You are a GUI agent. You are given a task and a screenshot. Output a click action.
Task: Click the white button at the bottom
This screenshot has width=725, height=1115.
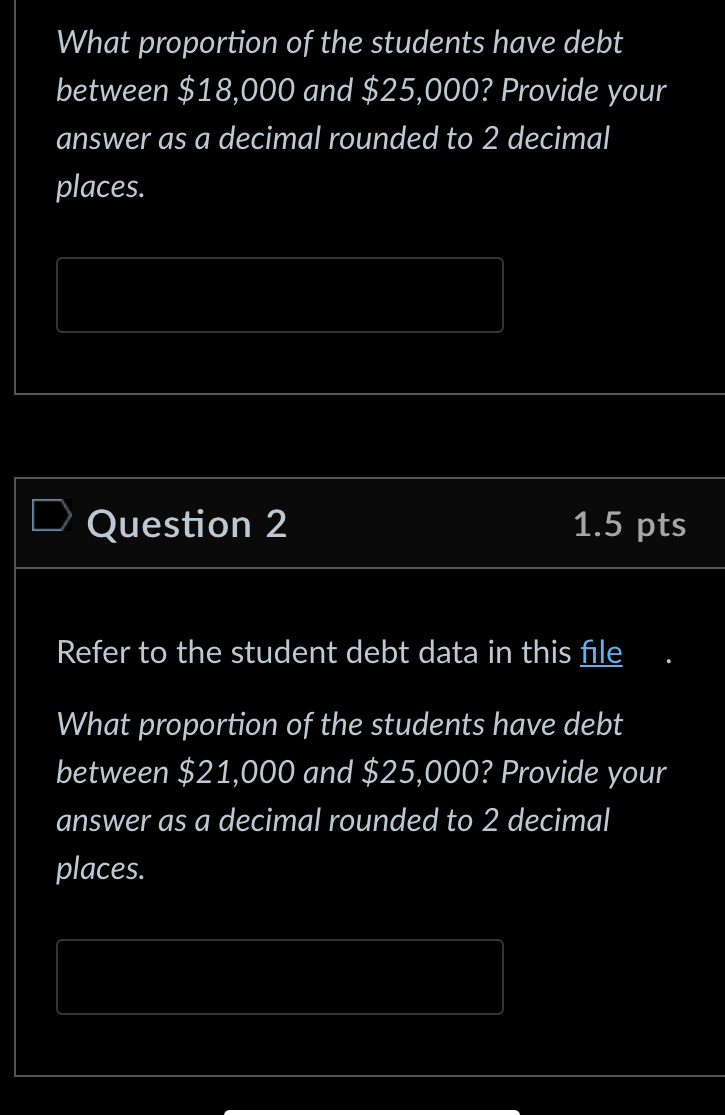click(x=370, y=1110)
